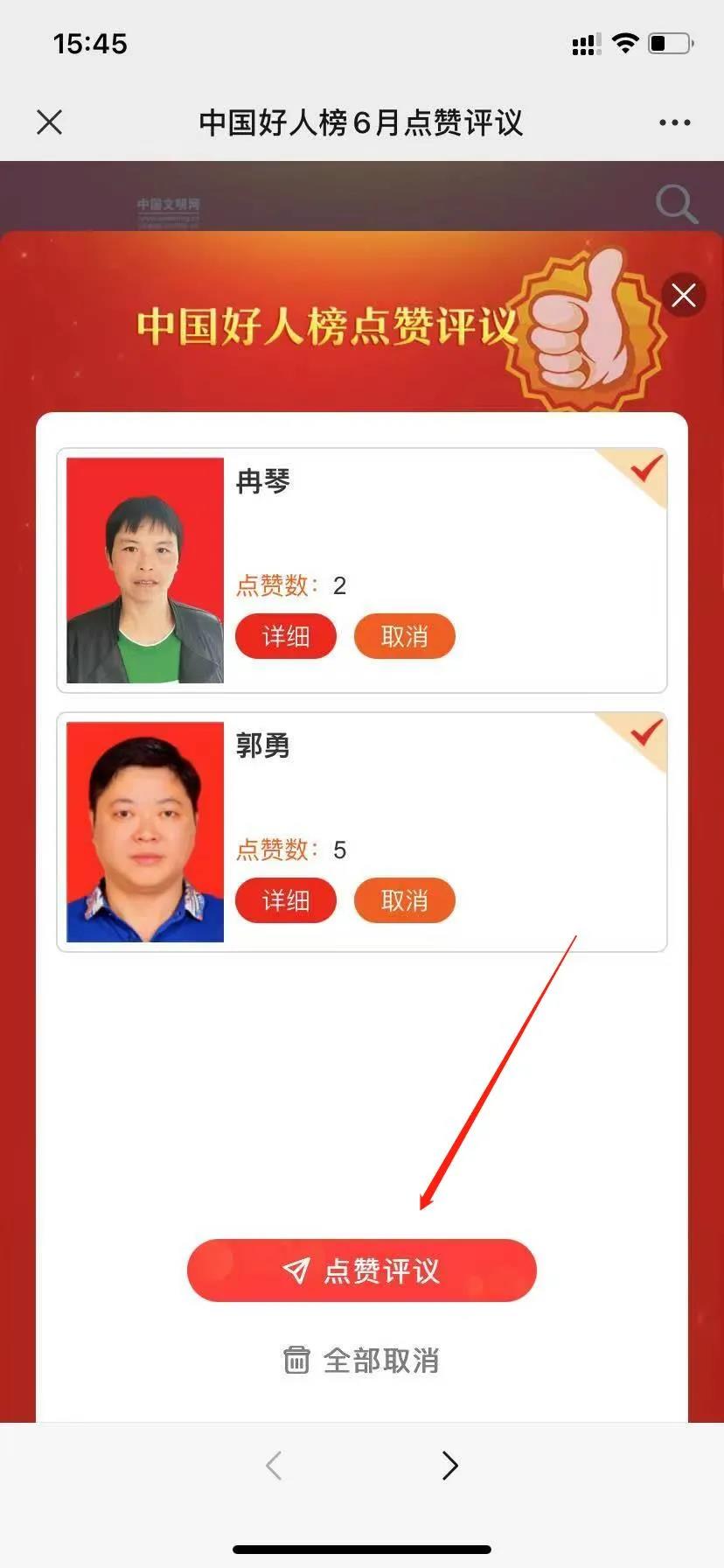This screenshot has width=724, height=1568.
Task: Open the three-dot overflow menu
Action: [x=674, y=122]
